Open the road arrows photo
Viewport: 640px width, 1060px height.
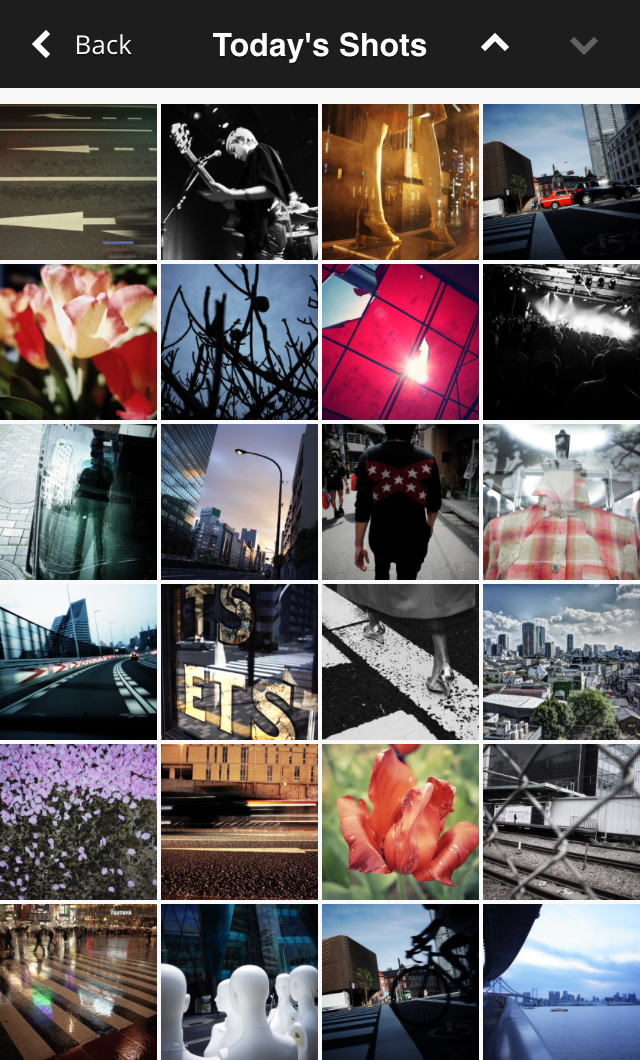click(78, 182)
